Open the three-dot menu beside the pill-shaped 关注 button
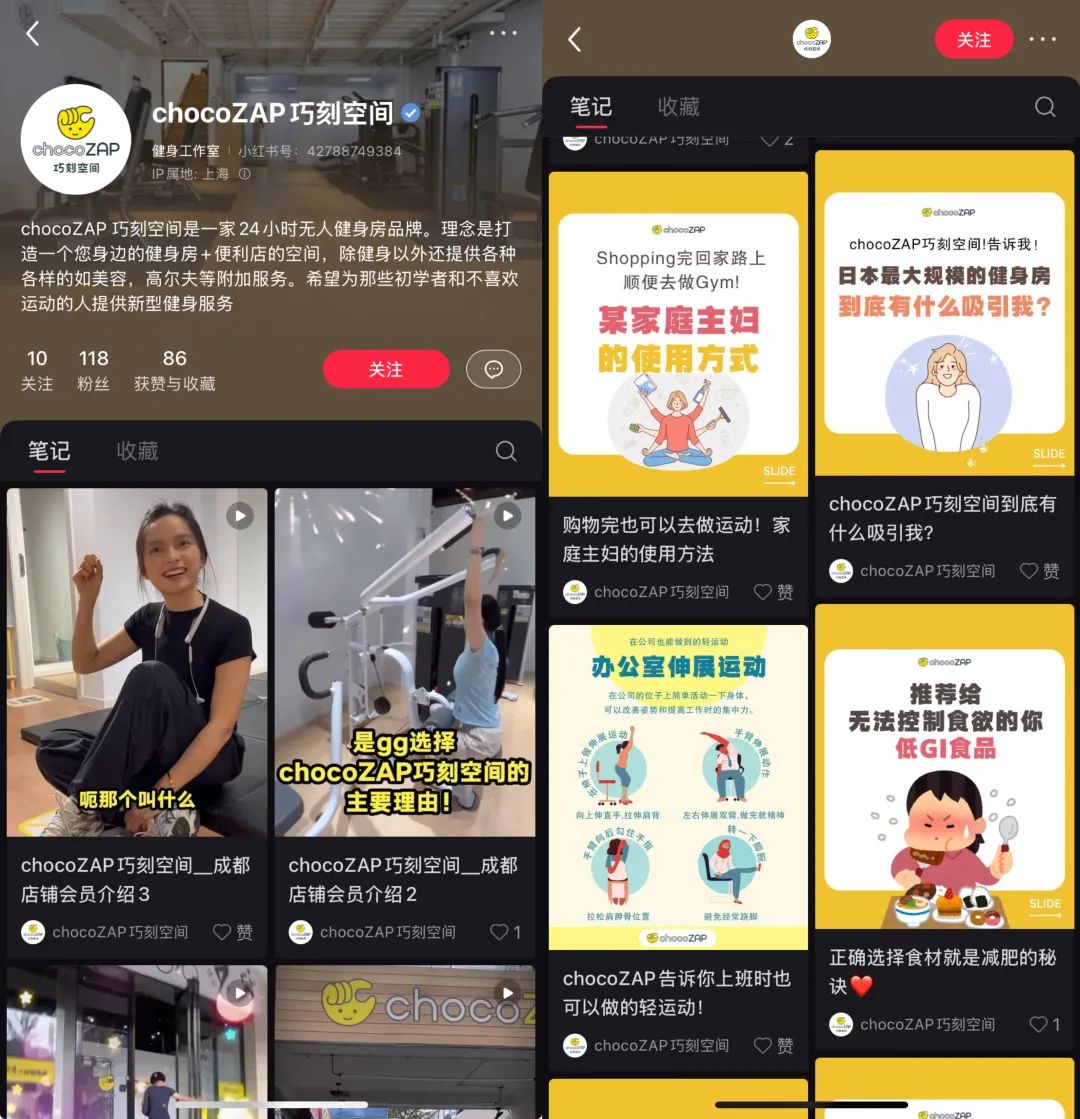 [x=1042, y=40]
